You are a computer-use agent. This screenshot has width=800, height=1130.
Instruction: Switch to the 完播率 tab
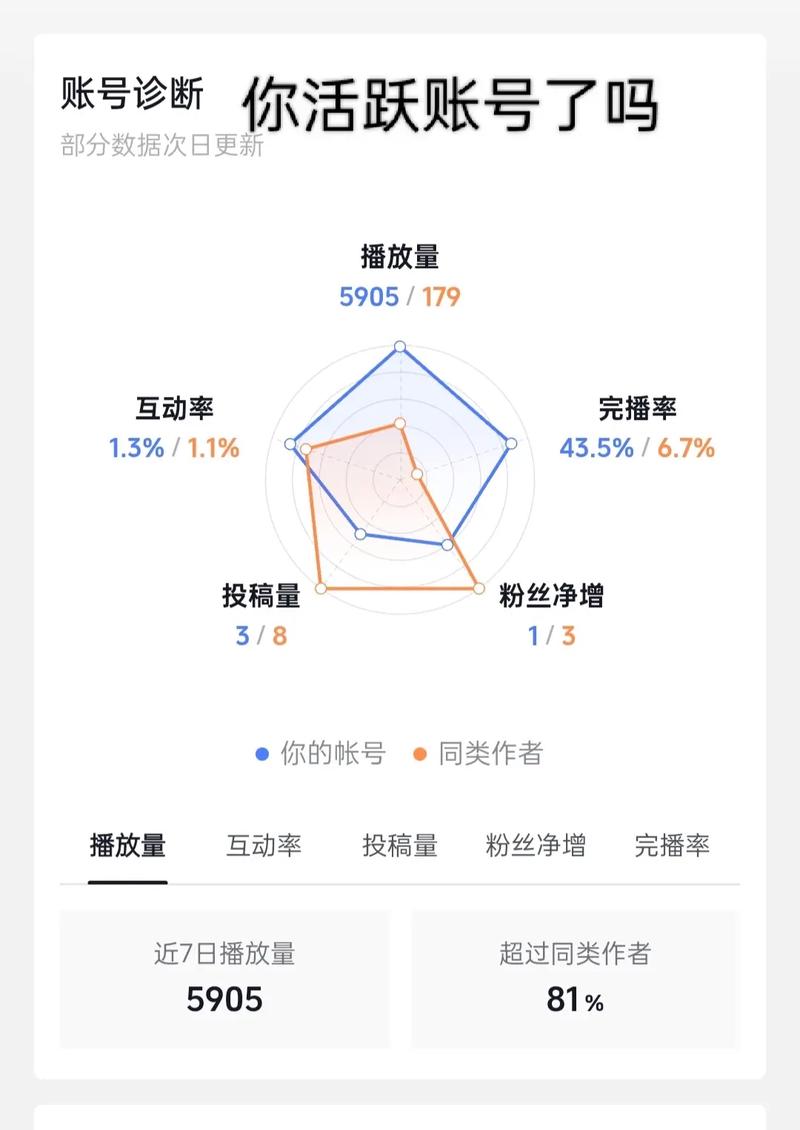point(673,846)
